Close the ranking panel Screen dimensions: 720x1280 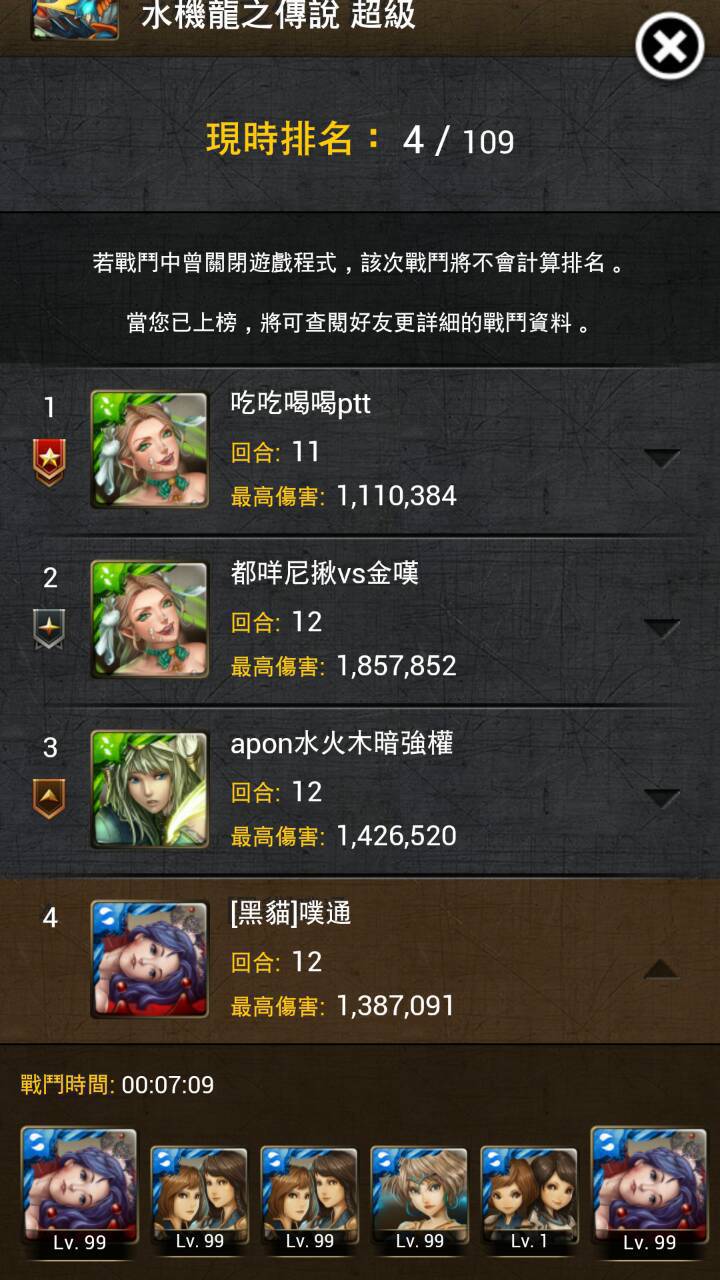coord(670,46)
